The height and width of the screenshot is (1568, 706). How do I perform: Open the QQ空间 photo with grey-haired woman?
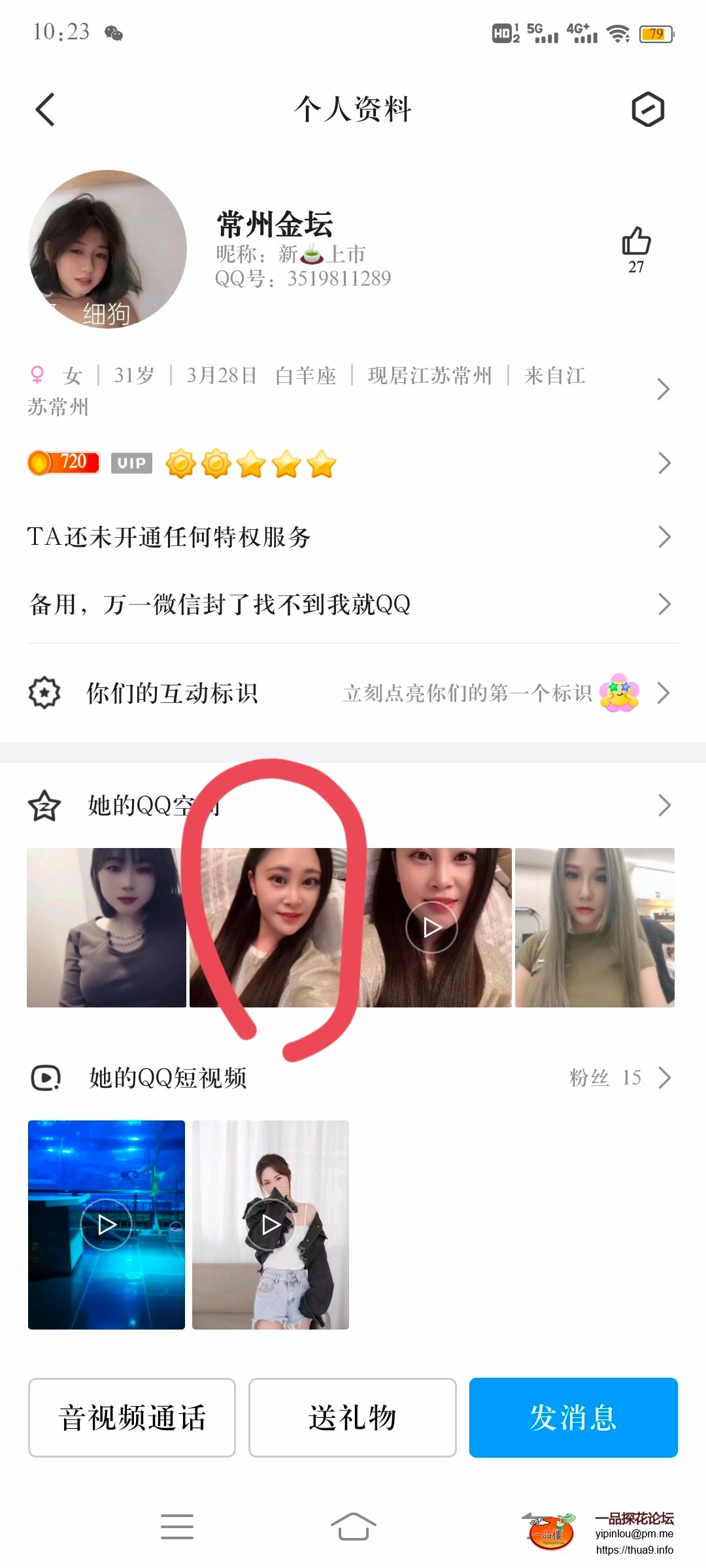pyautogui.click(x=594, y=928)
